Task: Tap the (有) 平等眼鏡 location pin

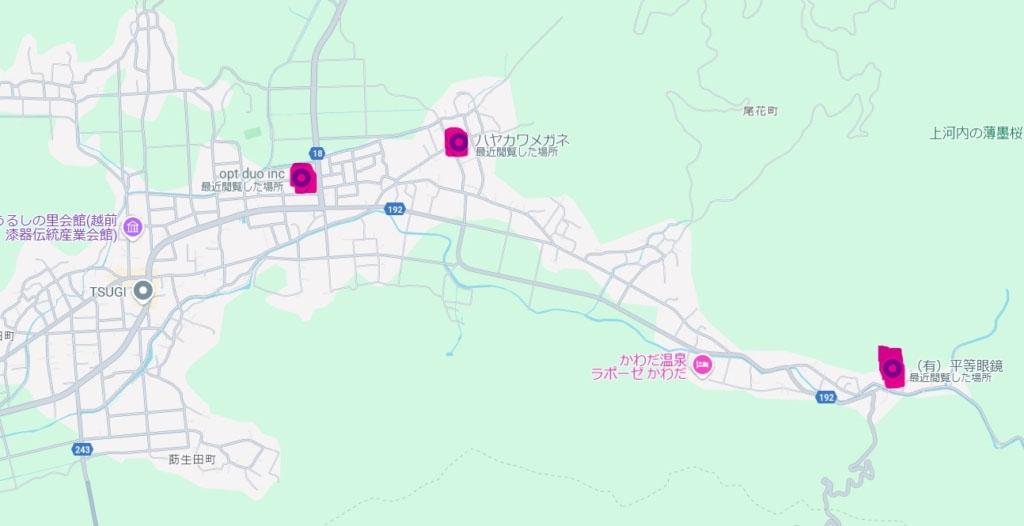Action: coord(891,368)
